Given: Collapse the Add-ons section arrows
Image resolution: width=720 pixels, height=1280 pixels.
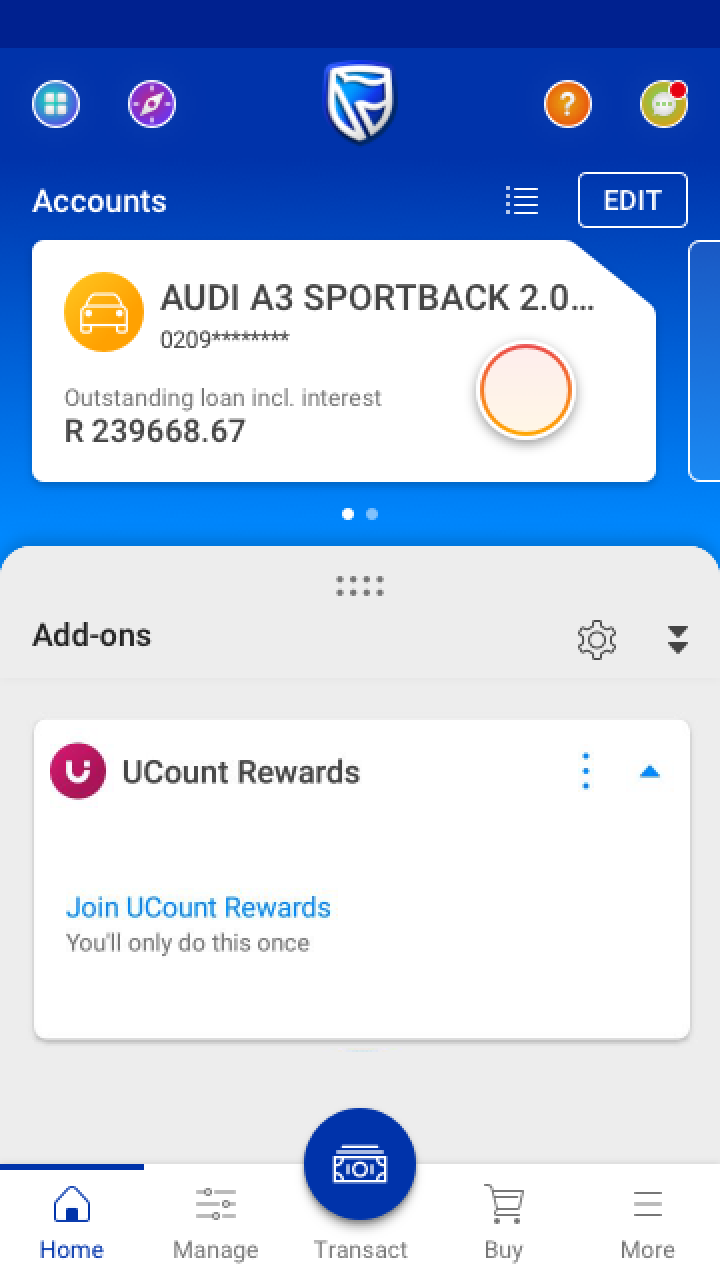Looking at the screenshot, I should (677, 639).
